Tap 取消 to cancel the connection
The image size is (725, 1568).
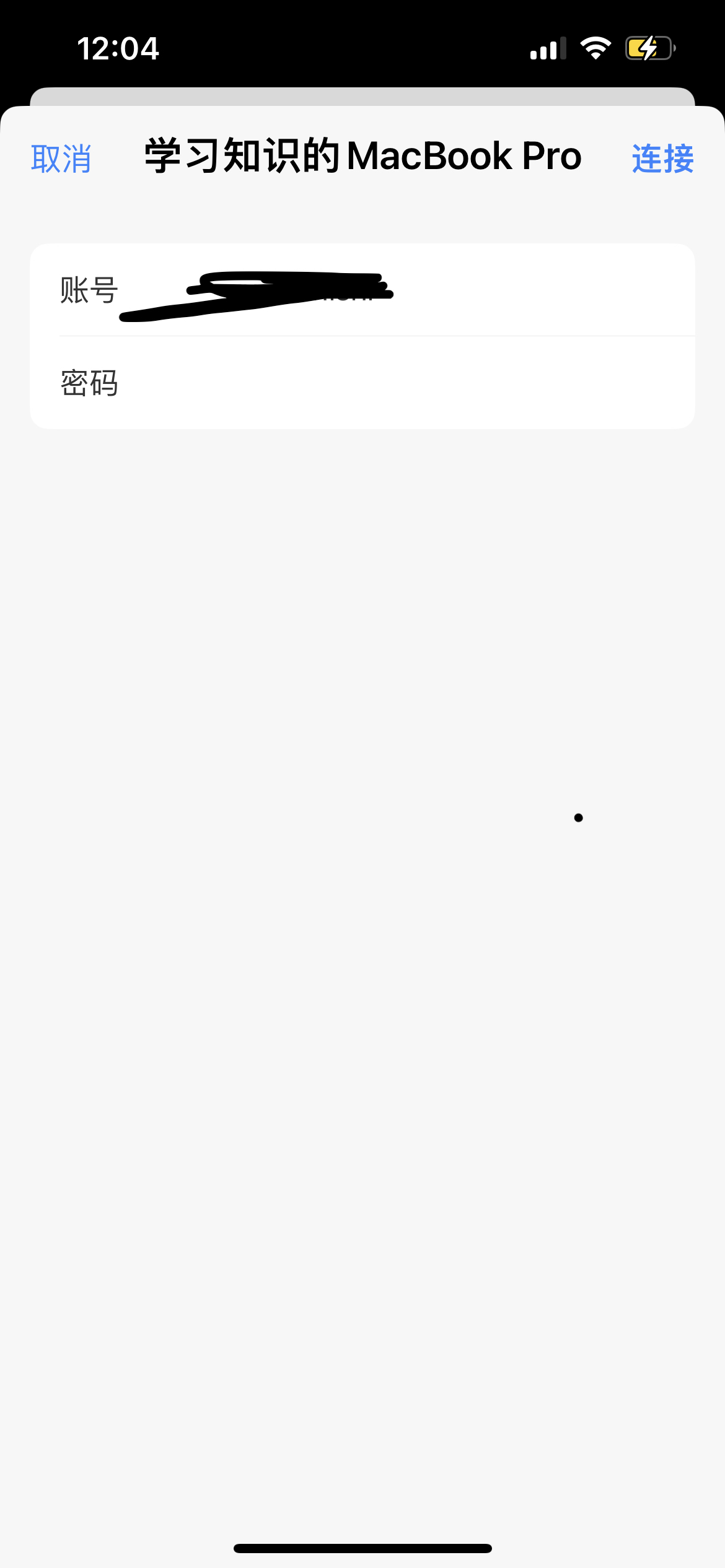(61, 159)
